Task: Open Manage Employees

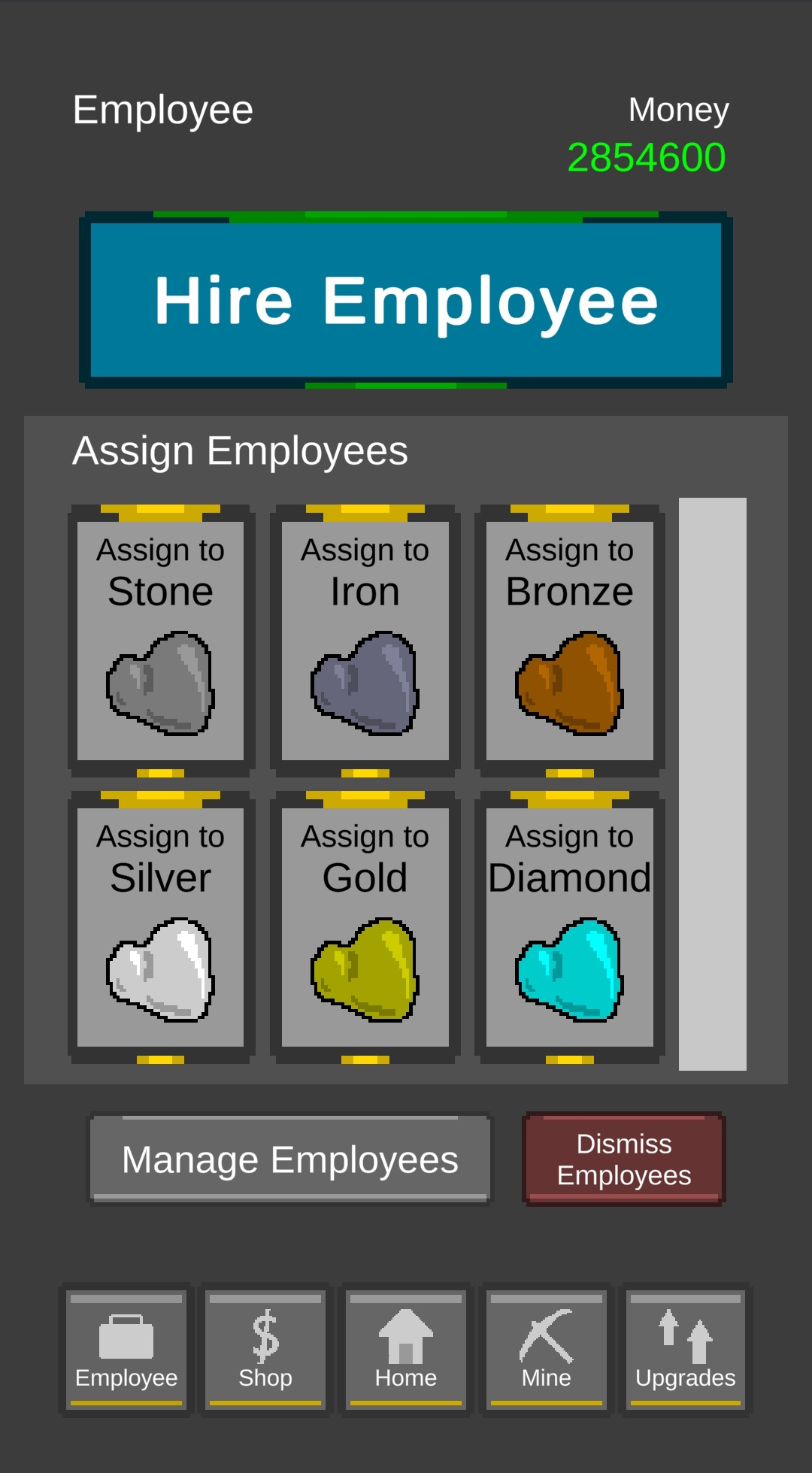Action: point(290,1159)
